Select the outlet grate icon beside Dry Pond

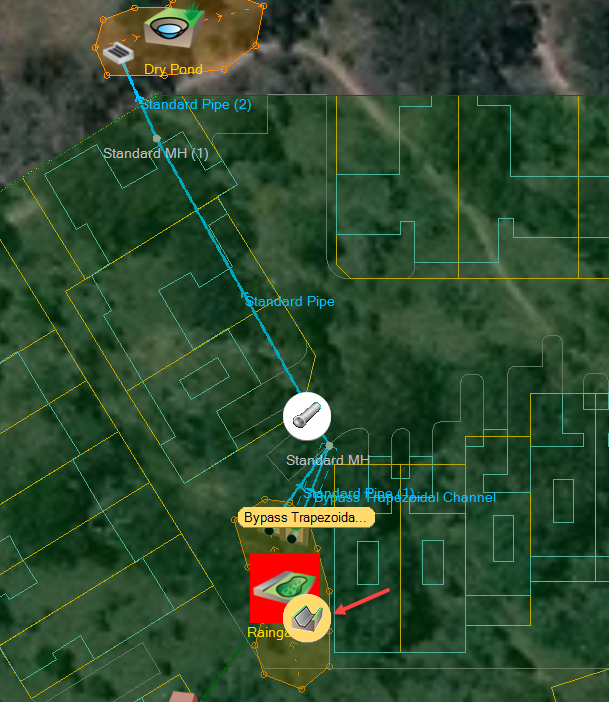[120, 53]
